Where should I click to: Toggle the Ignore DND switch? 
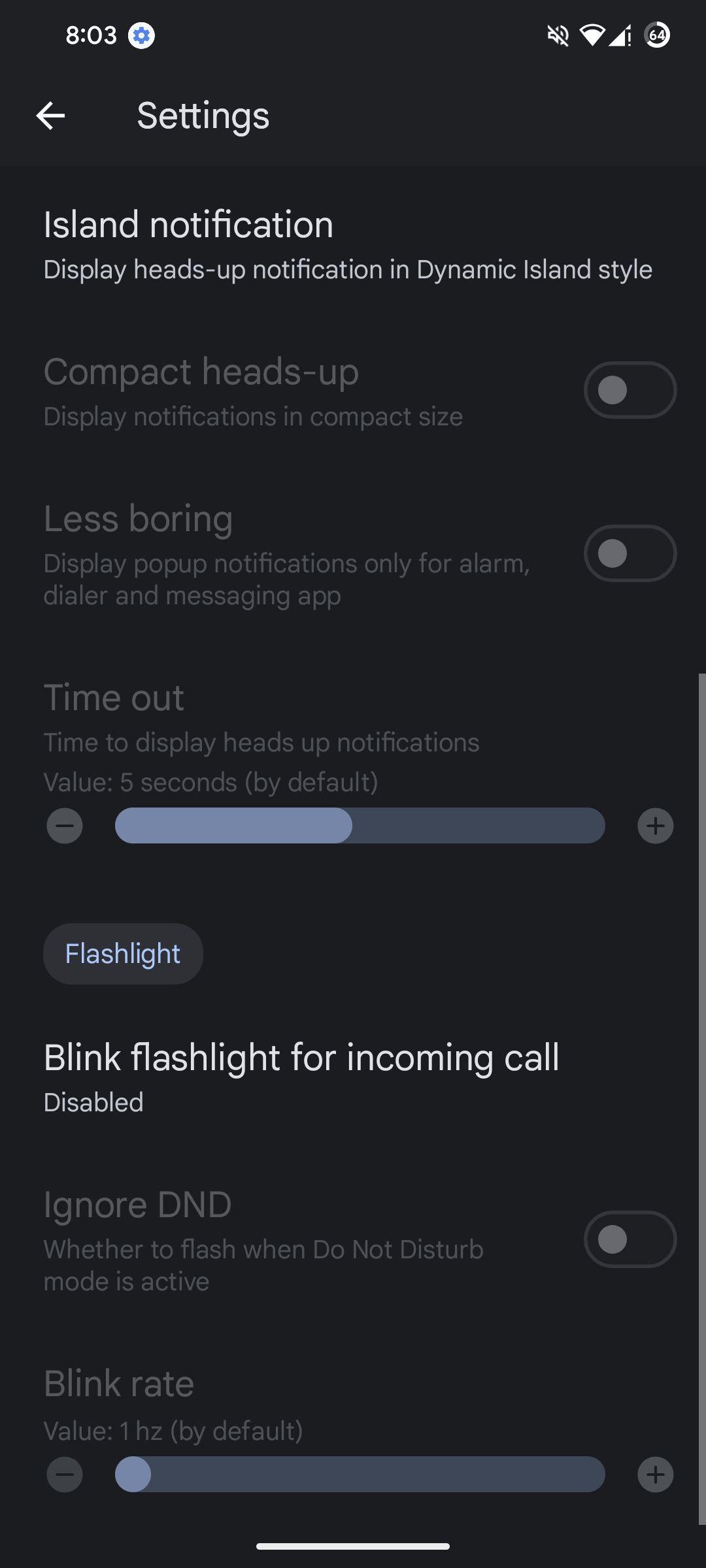pos(630,1239)
